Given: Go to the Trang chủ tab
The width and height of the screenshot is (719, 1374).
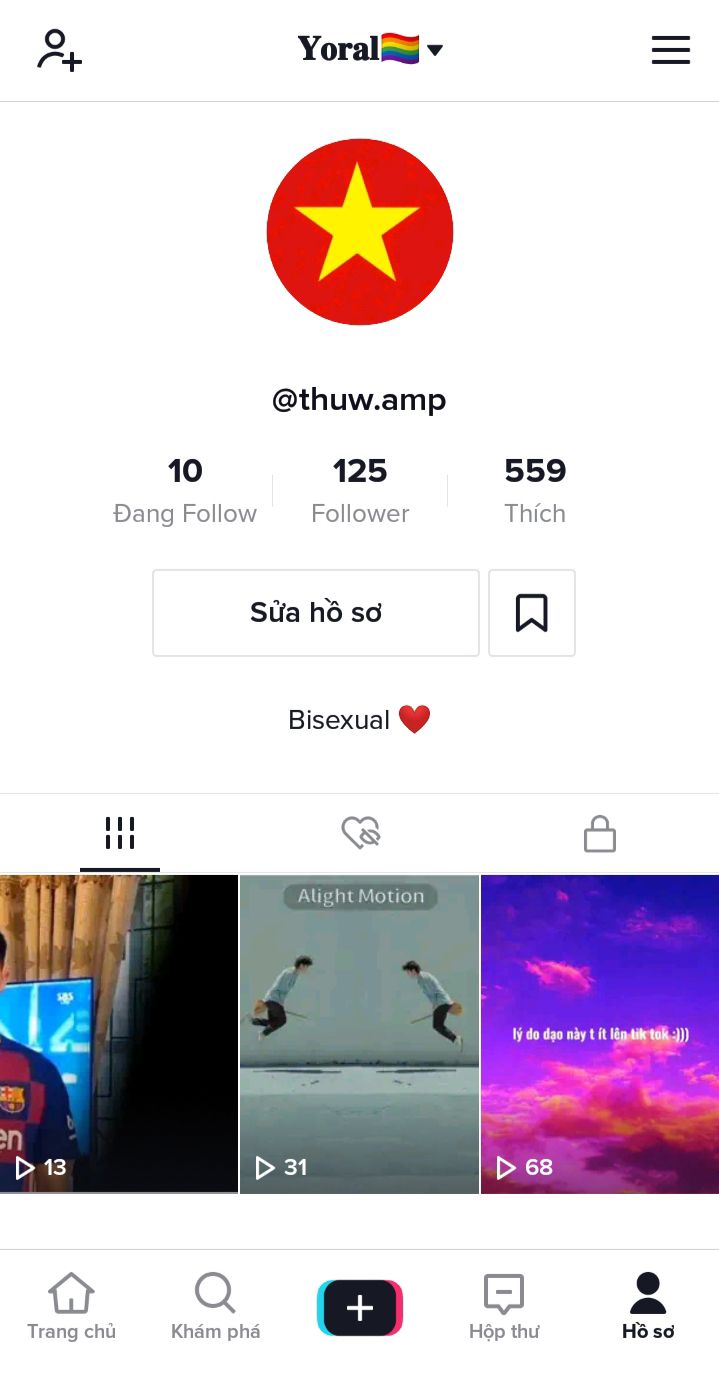Looking at the screenshot, I should [71, 1306].
